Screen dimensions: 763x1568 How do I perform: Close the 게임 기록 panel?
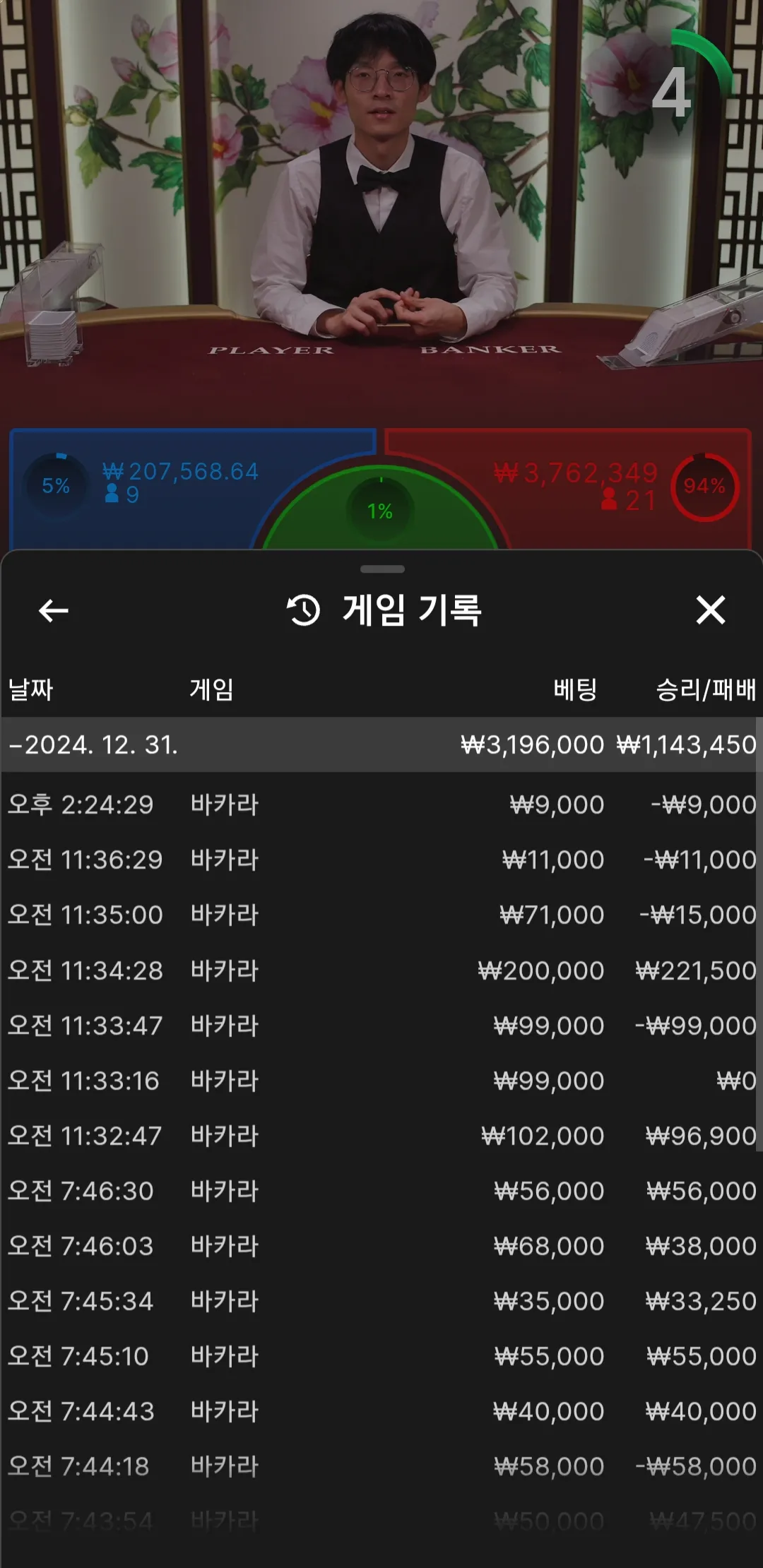tap(710, 610)
